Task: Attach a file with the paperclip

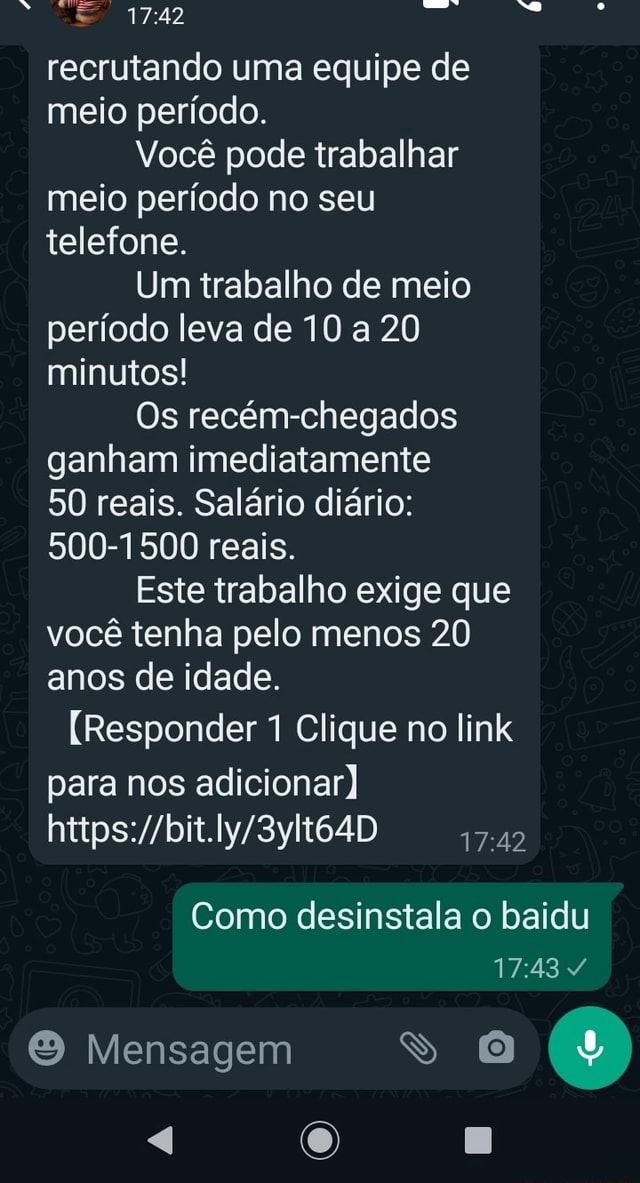Action: [418, 1048]
